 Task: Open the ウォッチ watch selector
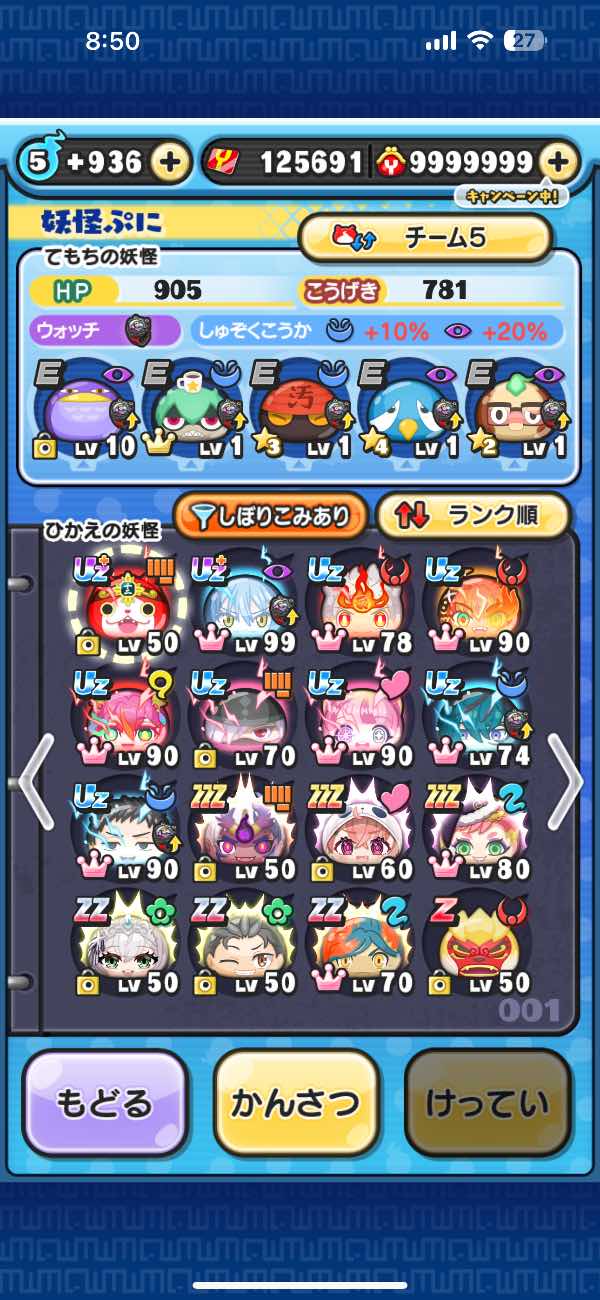click(107, 330)
